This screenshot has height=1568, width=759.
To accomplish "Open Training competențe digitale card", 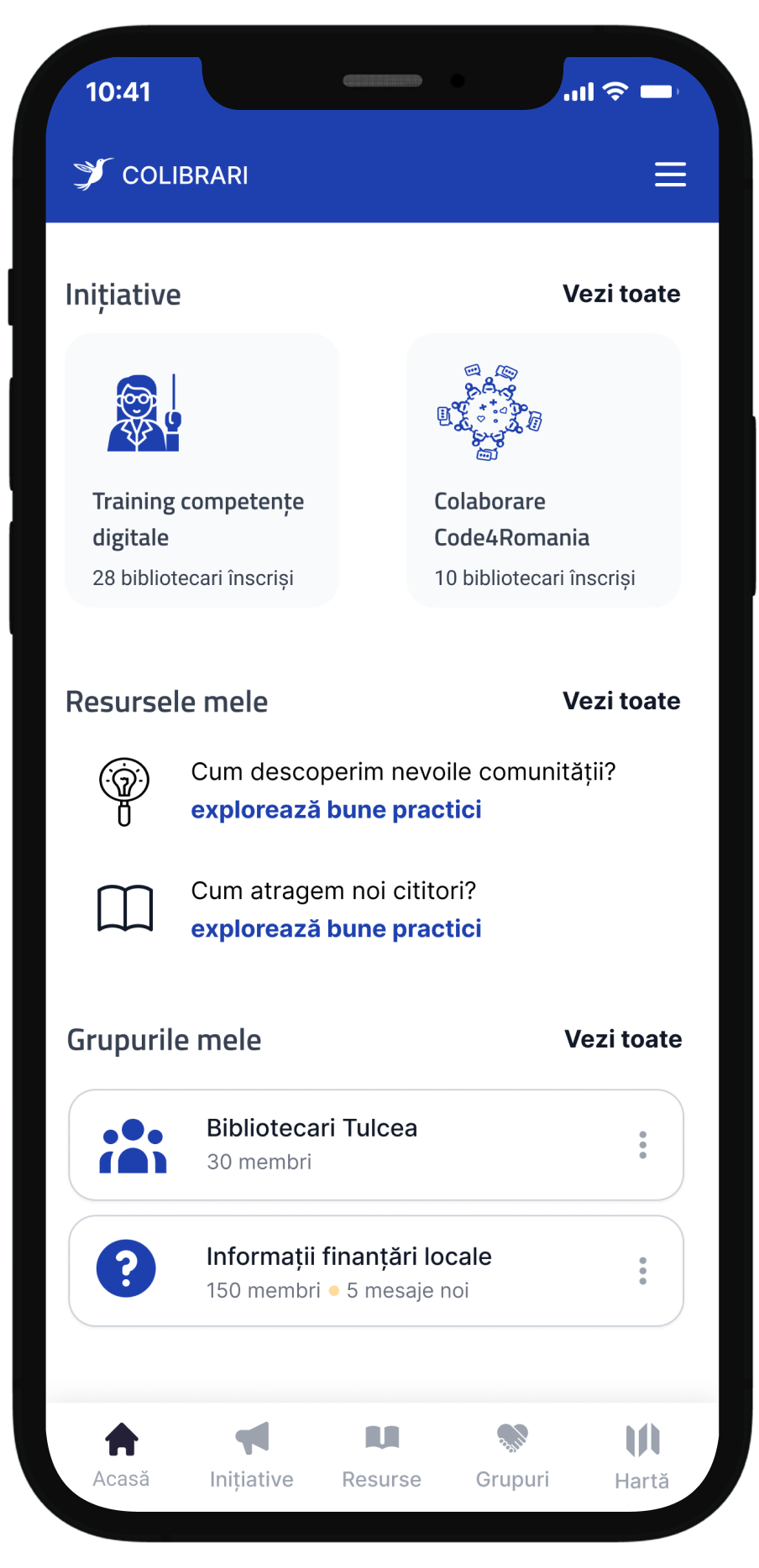I will pos(202,470).
